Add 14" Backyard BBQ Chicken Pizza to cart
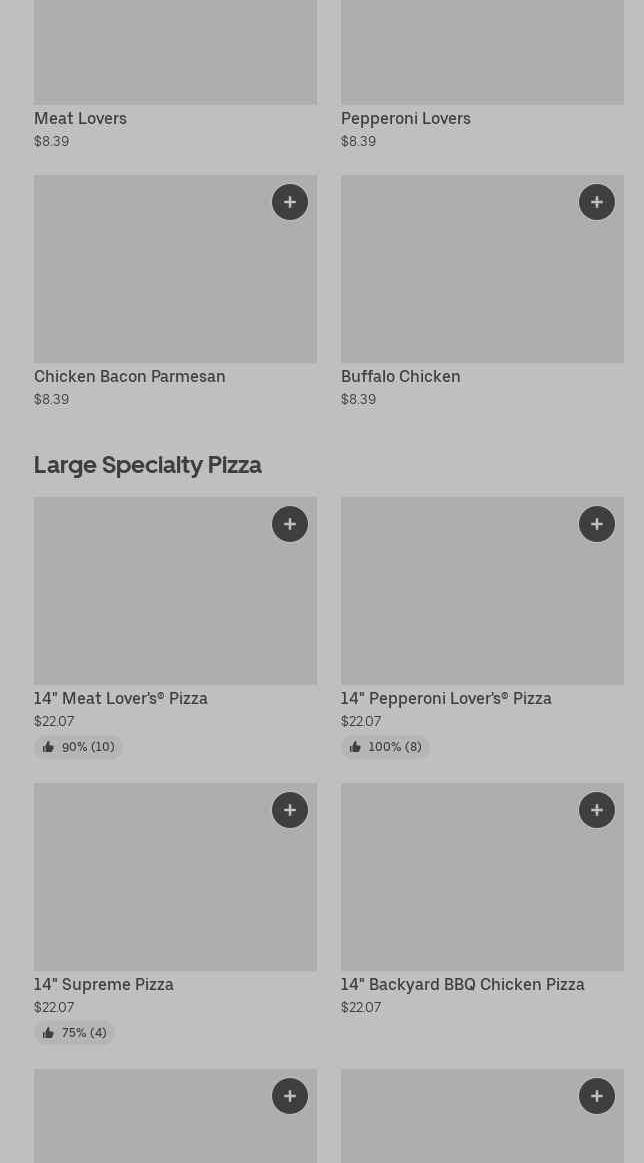 point(597,810)
